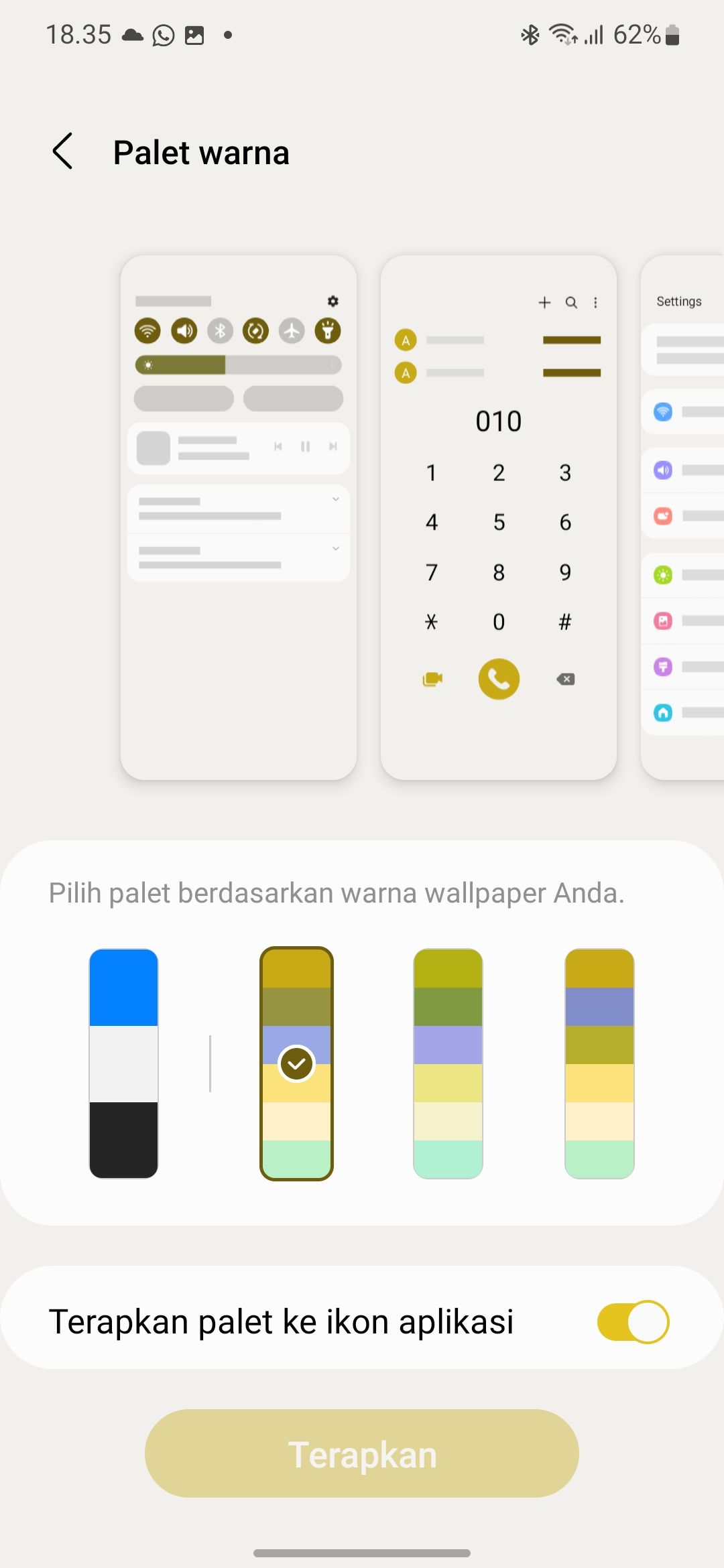The height and width of the screenshot is (1568, 724).
Task: Open the settings gear in the quick panel preview
Action: point(333,301)
